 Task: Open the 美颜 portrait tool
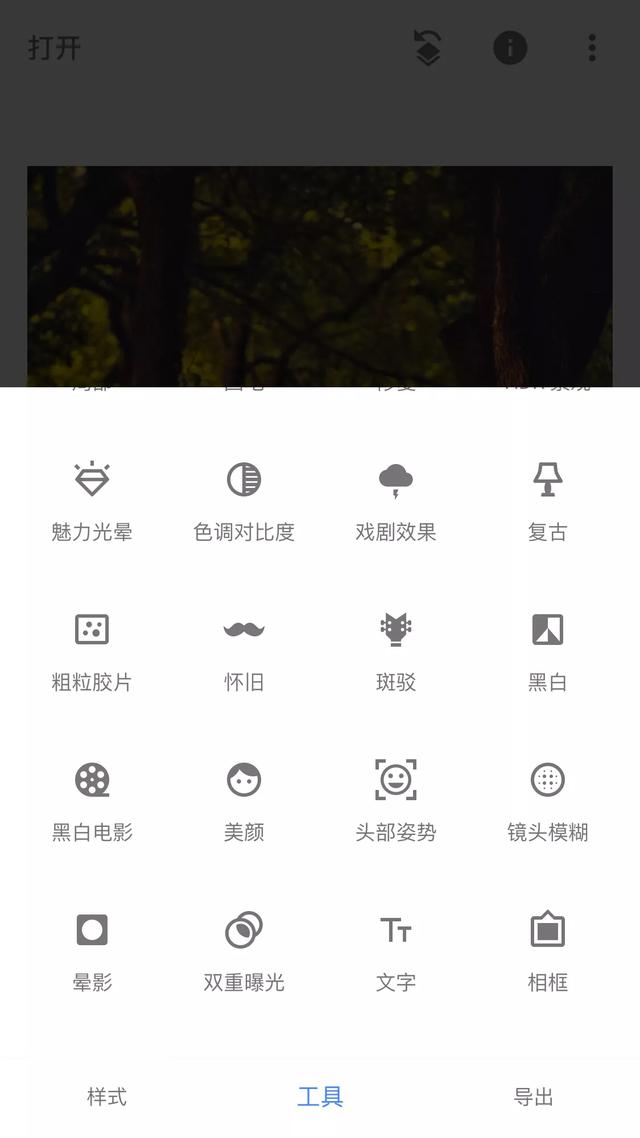[x=244, y=800]
